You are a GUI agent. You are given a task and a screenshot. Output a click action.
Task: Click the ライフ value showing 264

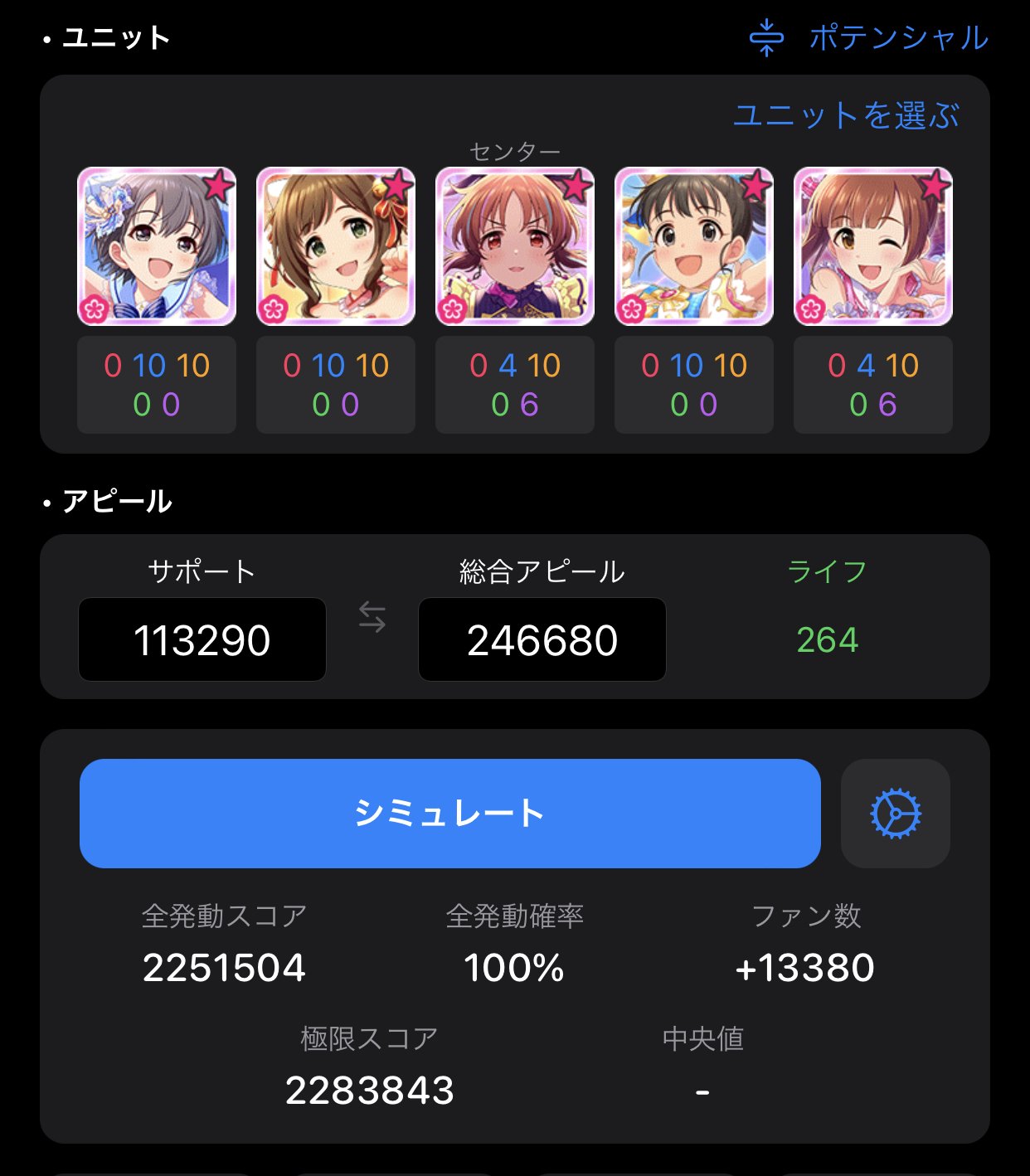click(827, 639)
